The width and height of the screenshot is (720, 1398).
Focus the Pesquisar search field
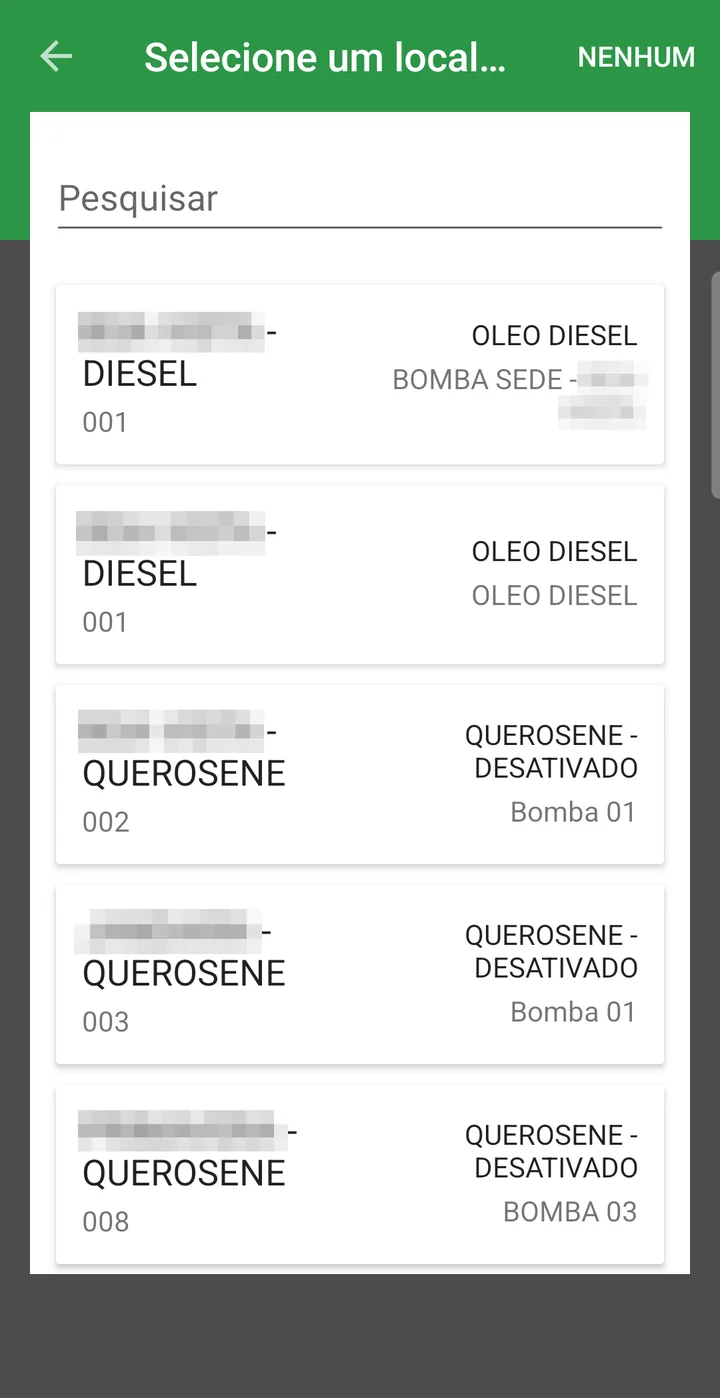click(x=360, y=199)
